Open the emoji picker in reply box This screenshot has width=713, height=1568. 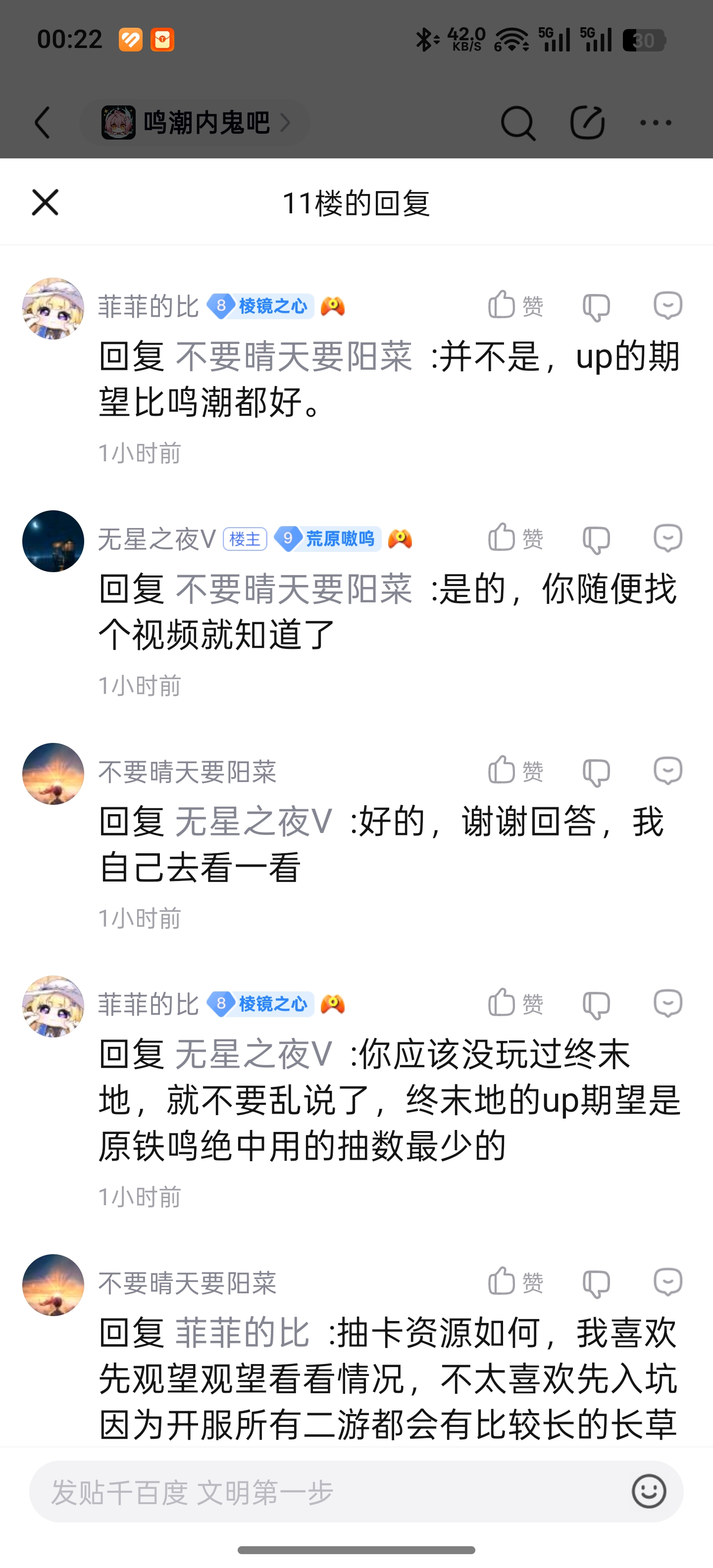[649, 1491]
